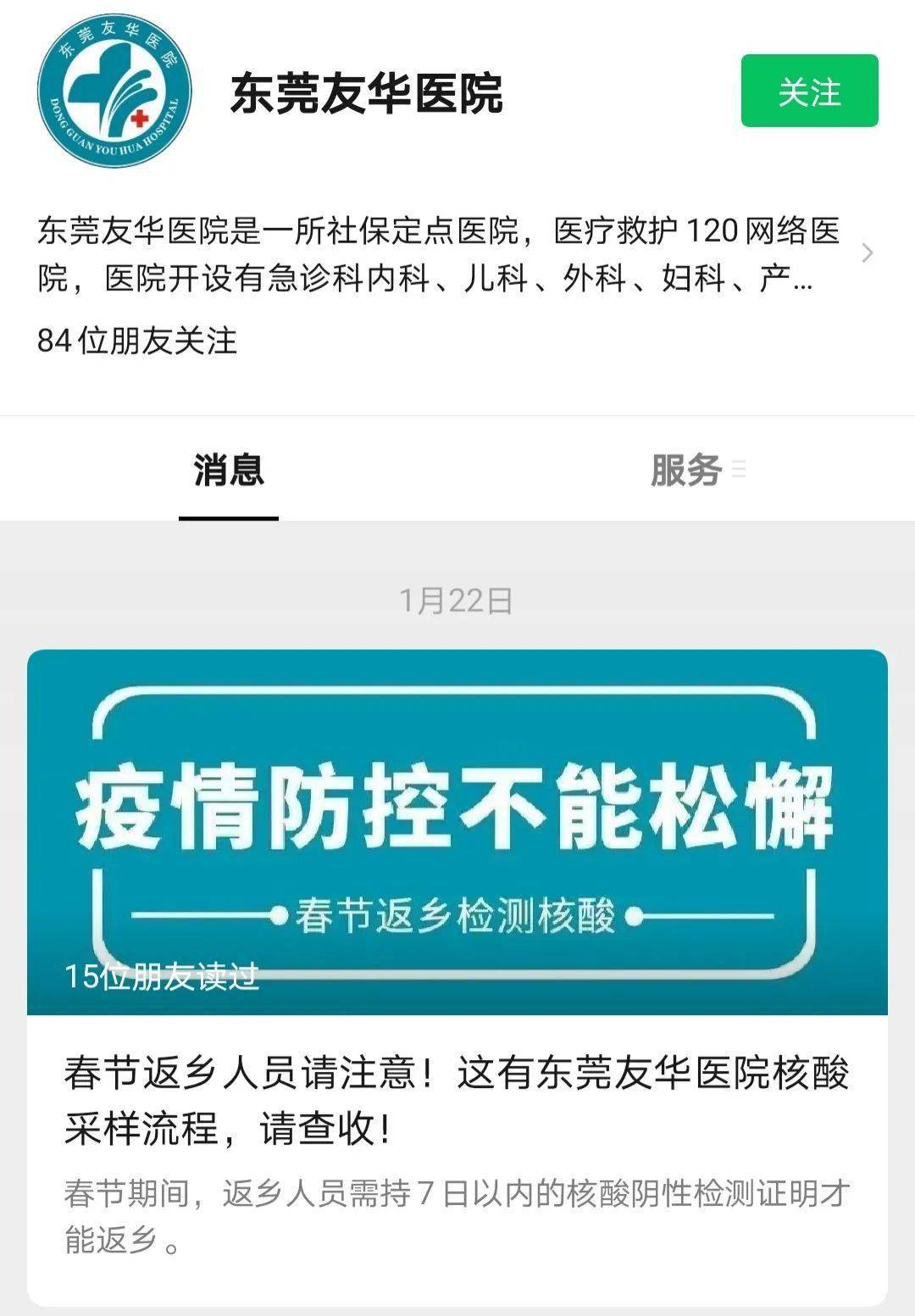The width and height of the screenshot is (915, 1316).
Task: Open the 春节返乡人员请注意 article card
Action: [x=457, y=1100]
